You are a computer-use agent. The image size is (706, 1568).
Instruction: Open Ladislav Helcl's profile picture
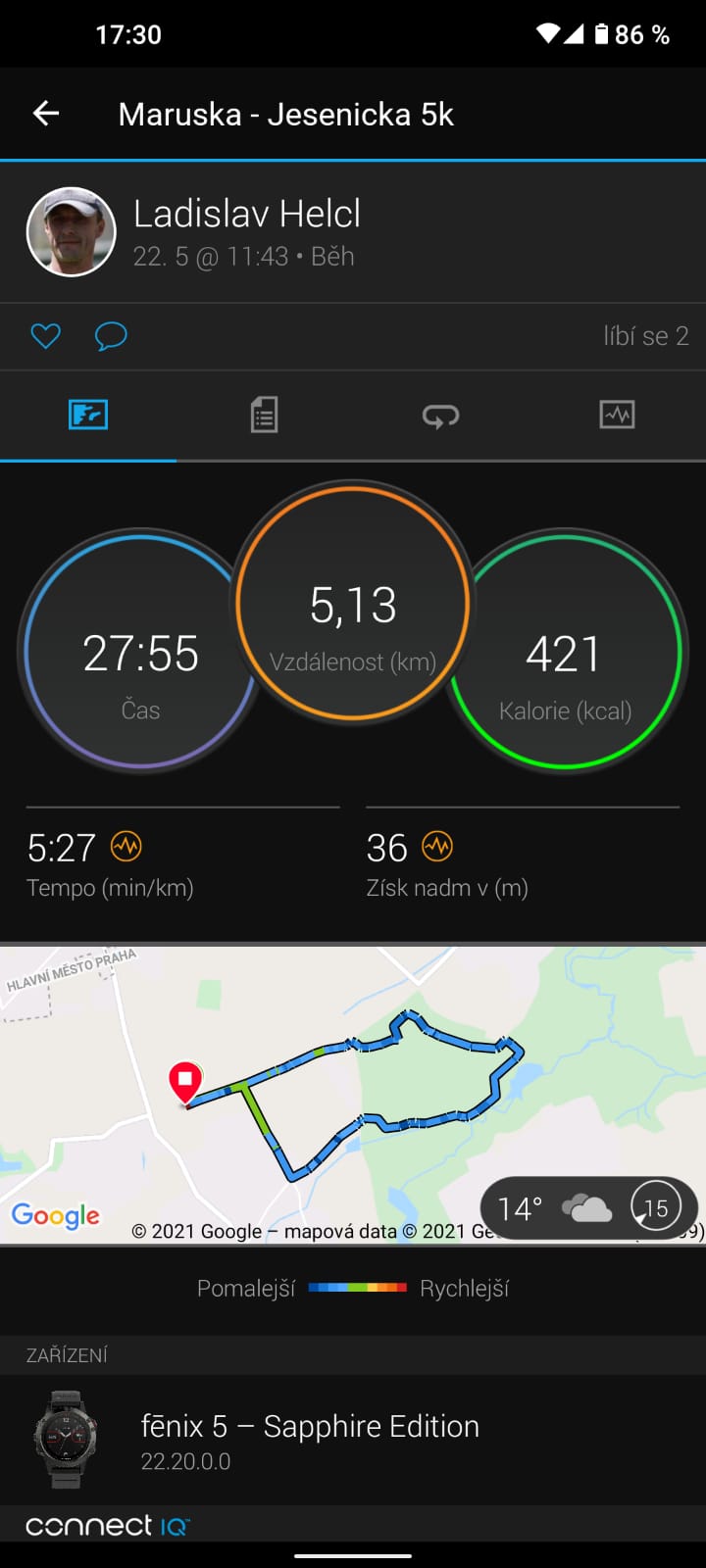pyautogui.click(x=72, y=232)
